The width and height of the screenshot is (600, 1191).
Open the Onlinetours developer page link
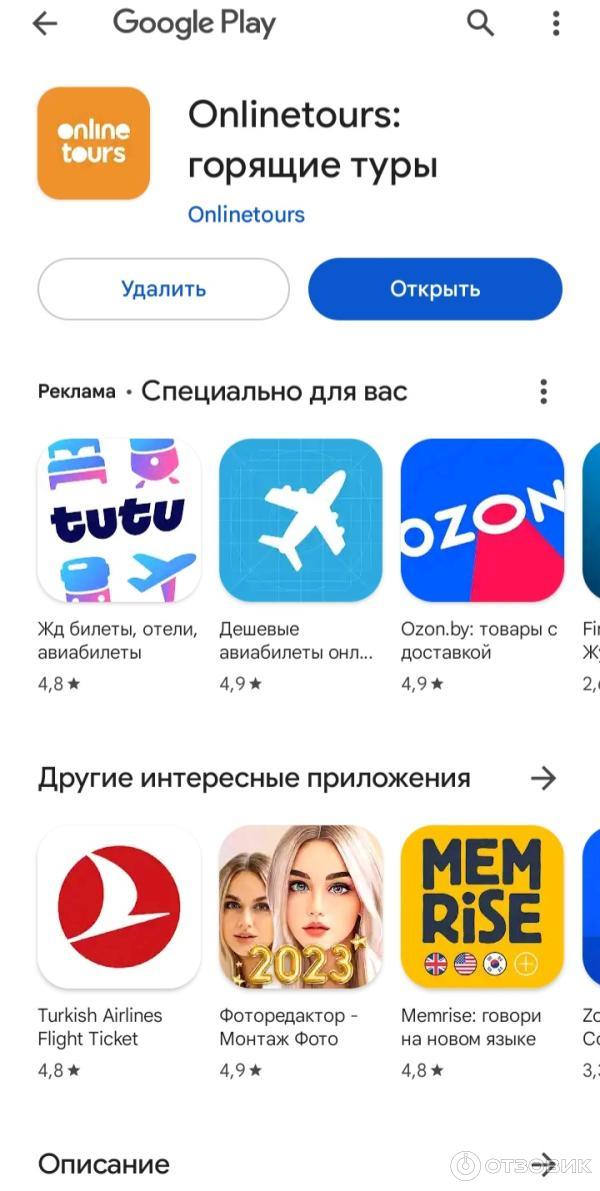(246, 214)
